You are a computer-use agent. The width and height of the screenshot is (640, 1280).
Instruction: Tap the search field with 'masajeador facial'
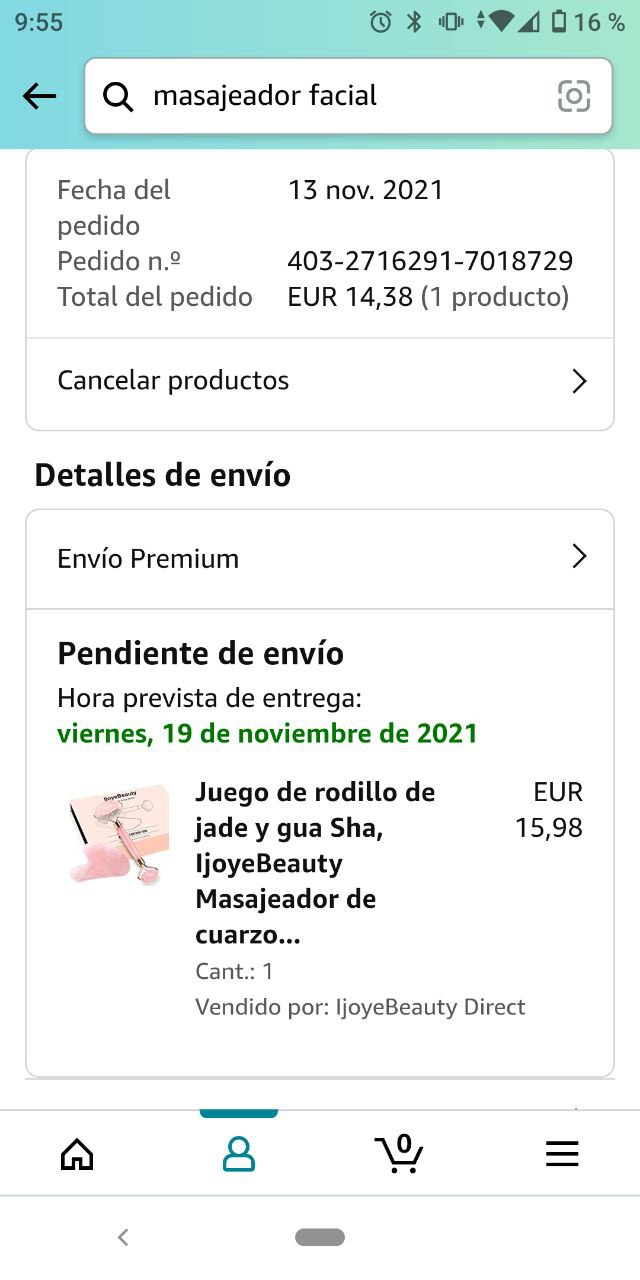330,96
